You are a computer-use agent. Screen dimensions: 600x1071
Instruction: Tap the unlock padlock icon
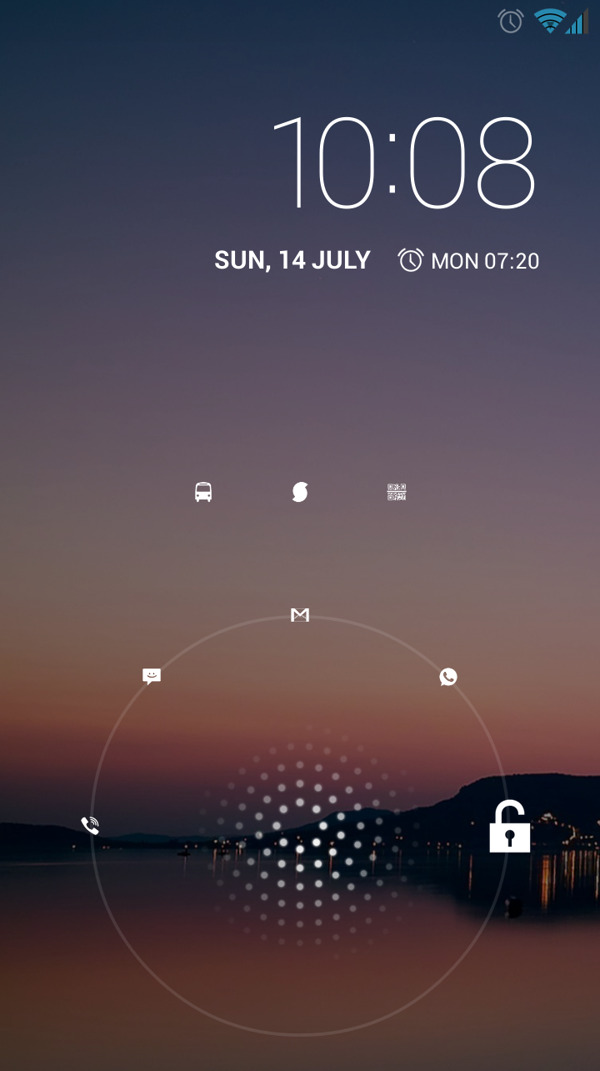pos(509,827)
